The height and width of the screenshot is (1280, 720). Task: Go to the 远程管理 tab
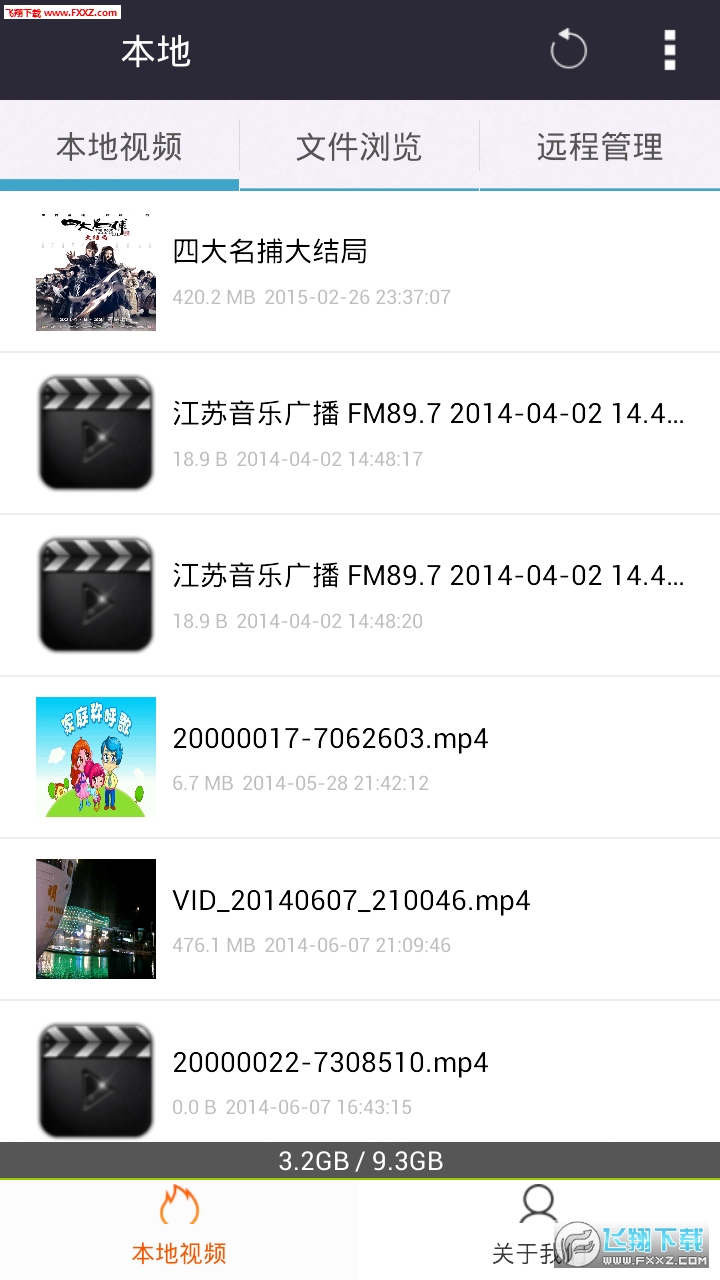pyautogui.click(x=600, y=147)
